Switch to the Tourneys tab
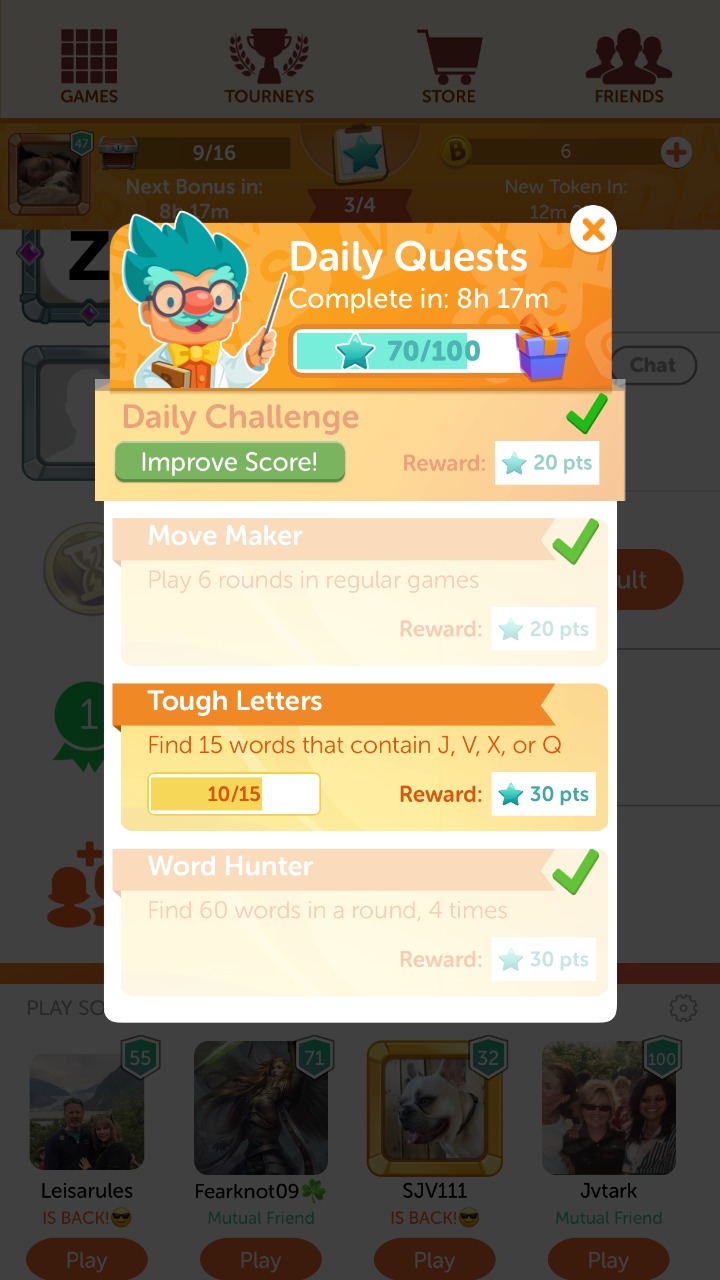The width and height of the screenshot is (720, 1280). (x=268, y=66)
